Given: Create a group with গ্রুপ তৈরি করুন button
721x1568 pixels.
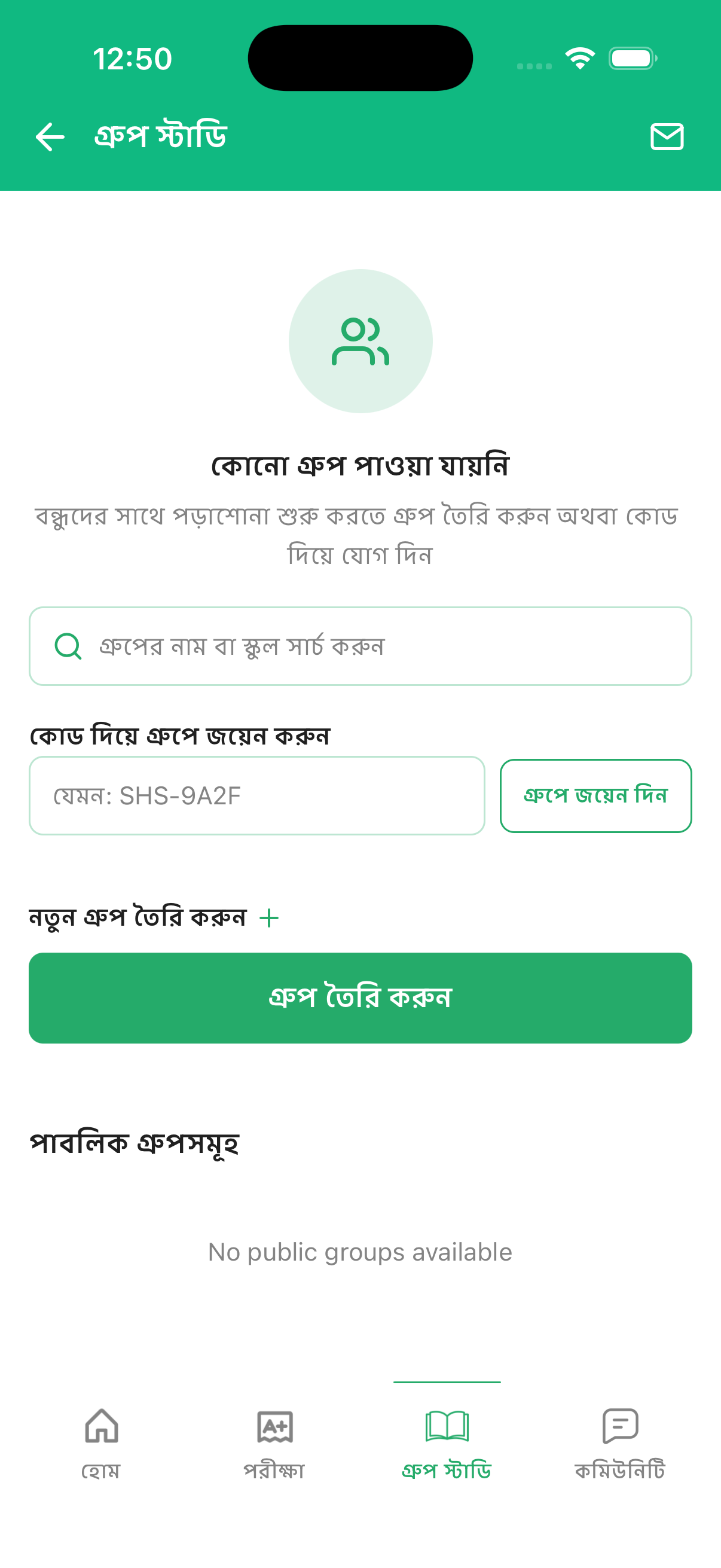Looking at the screenshot, I should pyautogui.click(x=360, y=997).
